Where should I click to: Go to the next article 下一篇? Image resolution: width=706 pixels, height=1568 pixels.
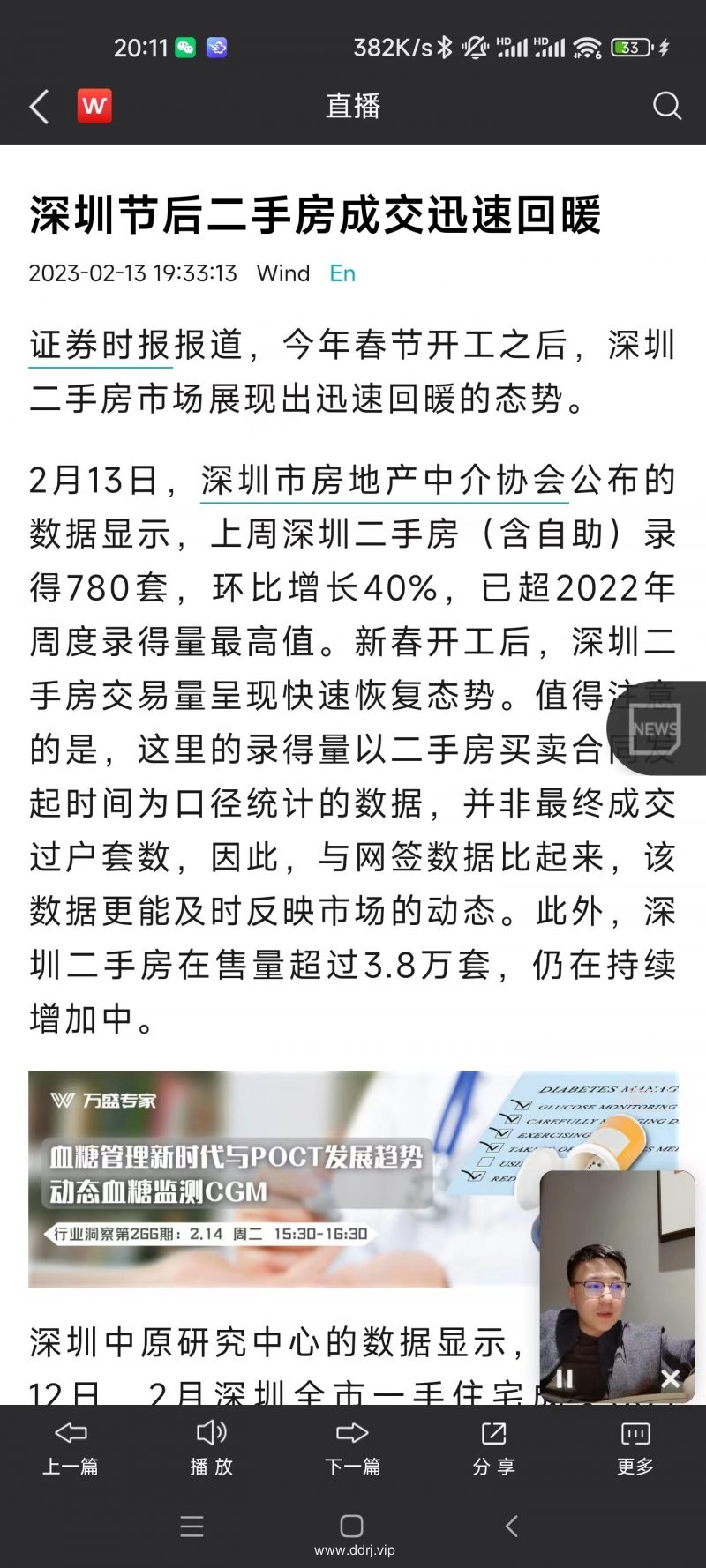(x=353, y=1448)
